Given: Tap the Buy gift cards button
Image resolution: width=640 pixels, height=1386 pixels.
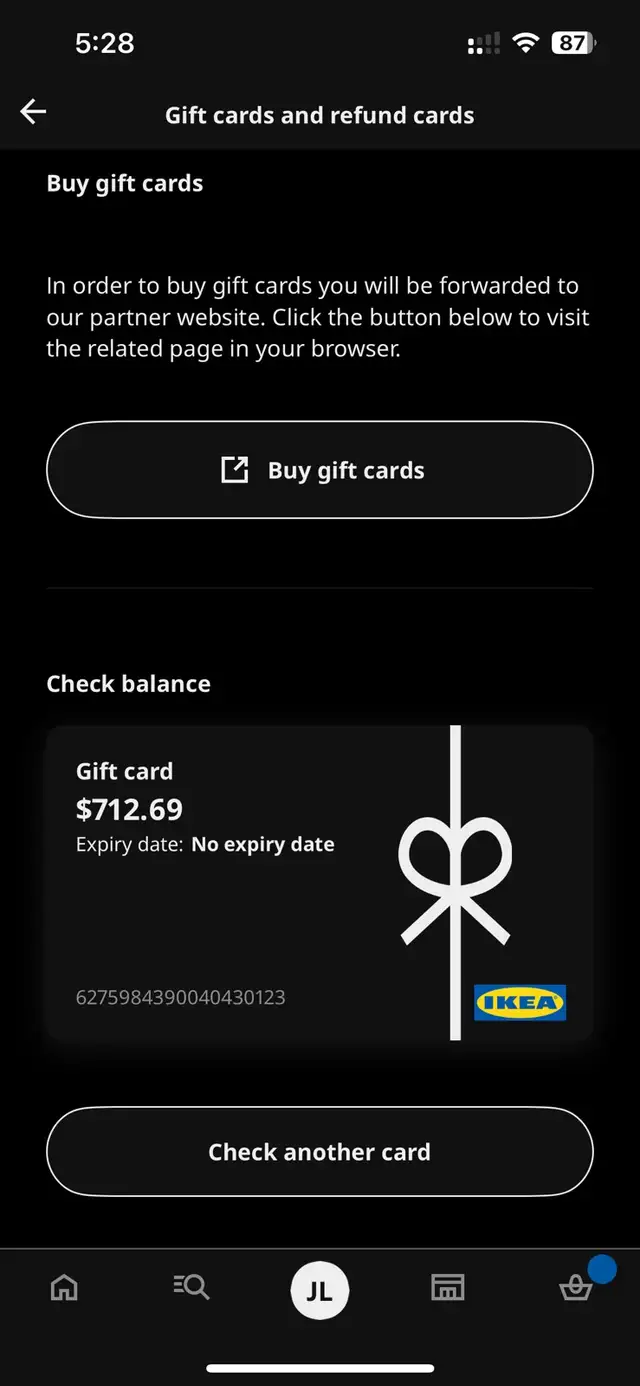Looking at the screenshot, I should tap(320, 470).
